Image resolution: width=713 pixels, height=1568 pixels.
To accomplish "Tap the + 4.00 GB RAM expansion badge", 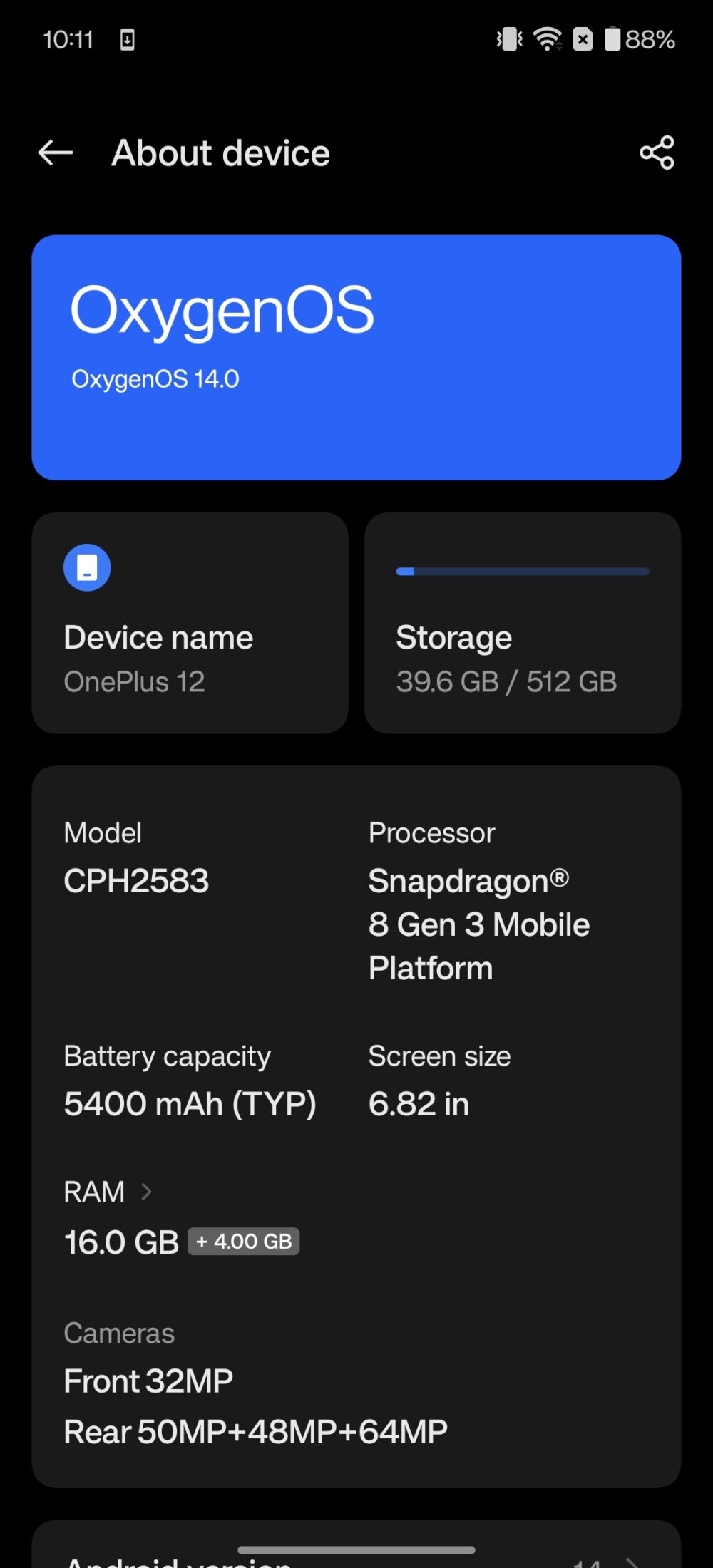I will 243,1240.
